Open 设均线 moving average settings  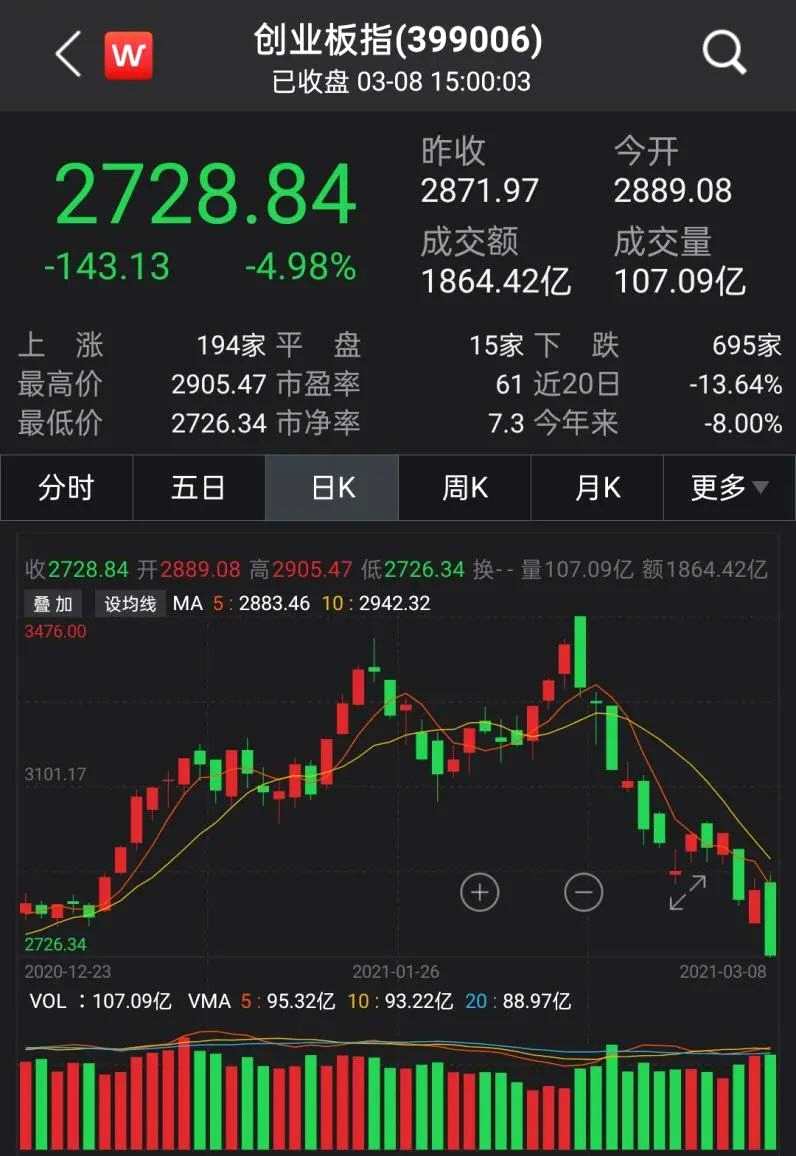(x=131, y=603)
